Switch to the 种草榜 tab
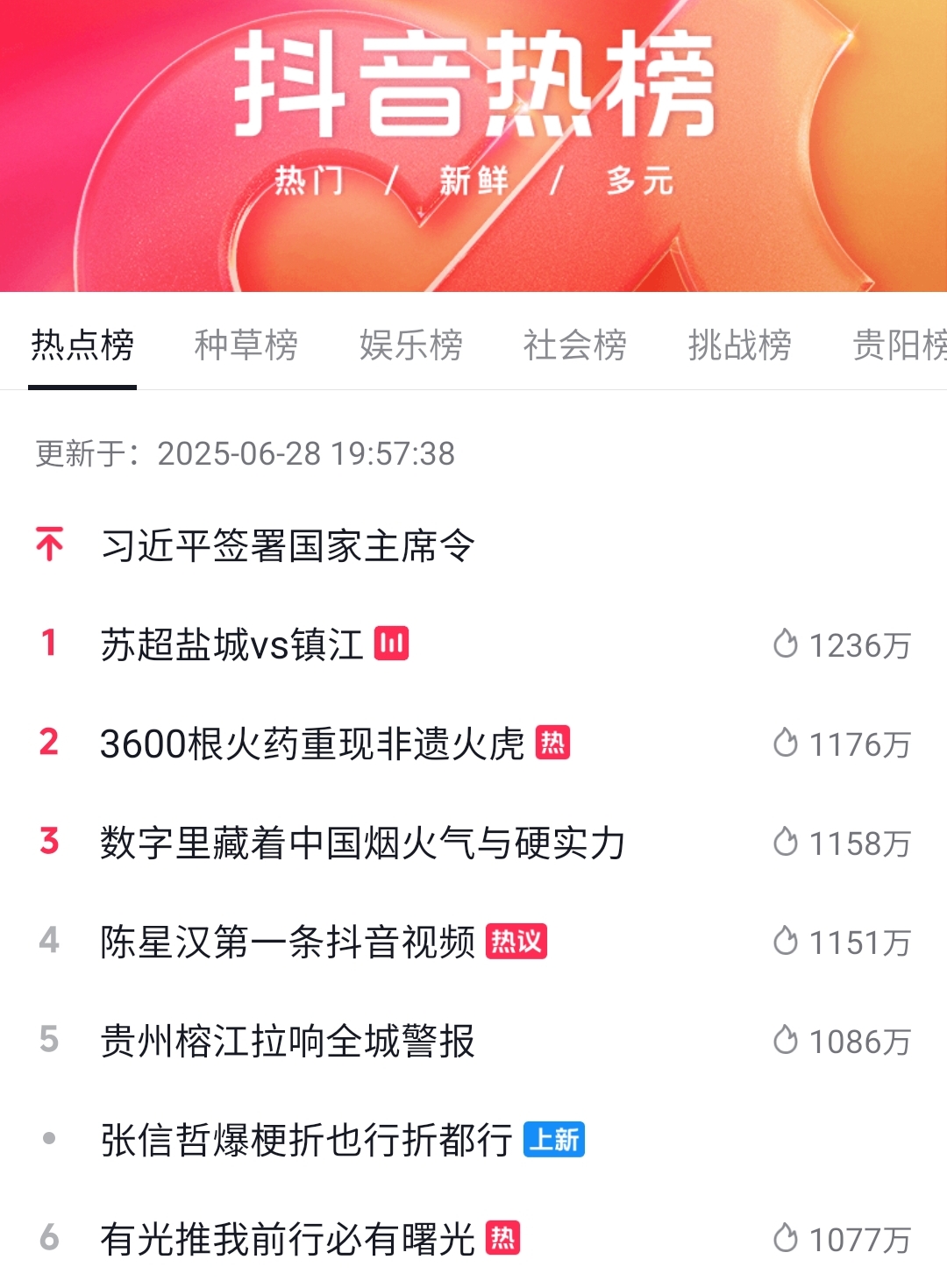The width and height of the screenshot is (947, 1288). [246, 345]
